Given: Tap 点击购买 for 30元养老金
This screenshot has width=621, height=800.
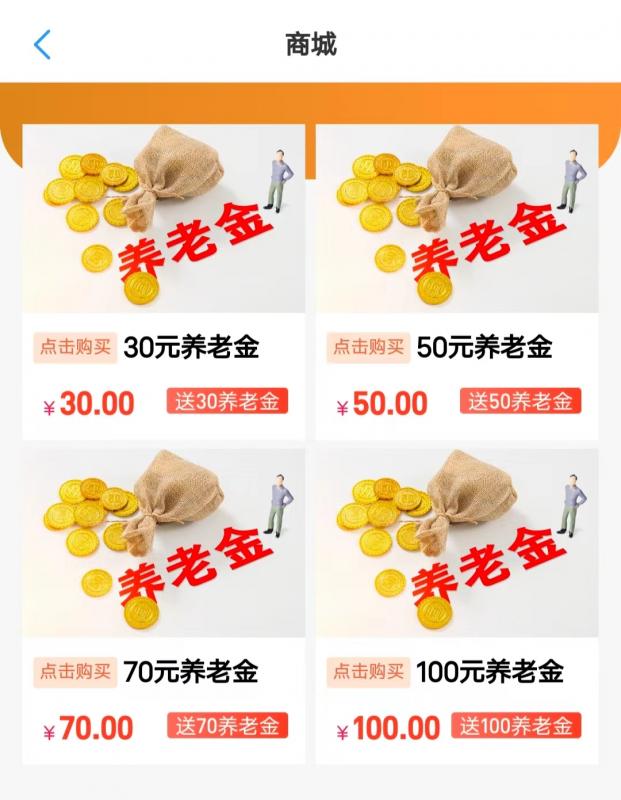Looking at the screenshot, I should point(75,347).
